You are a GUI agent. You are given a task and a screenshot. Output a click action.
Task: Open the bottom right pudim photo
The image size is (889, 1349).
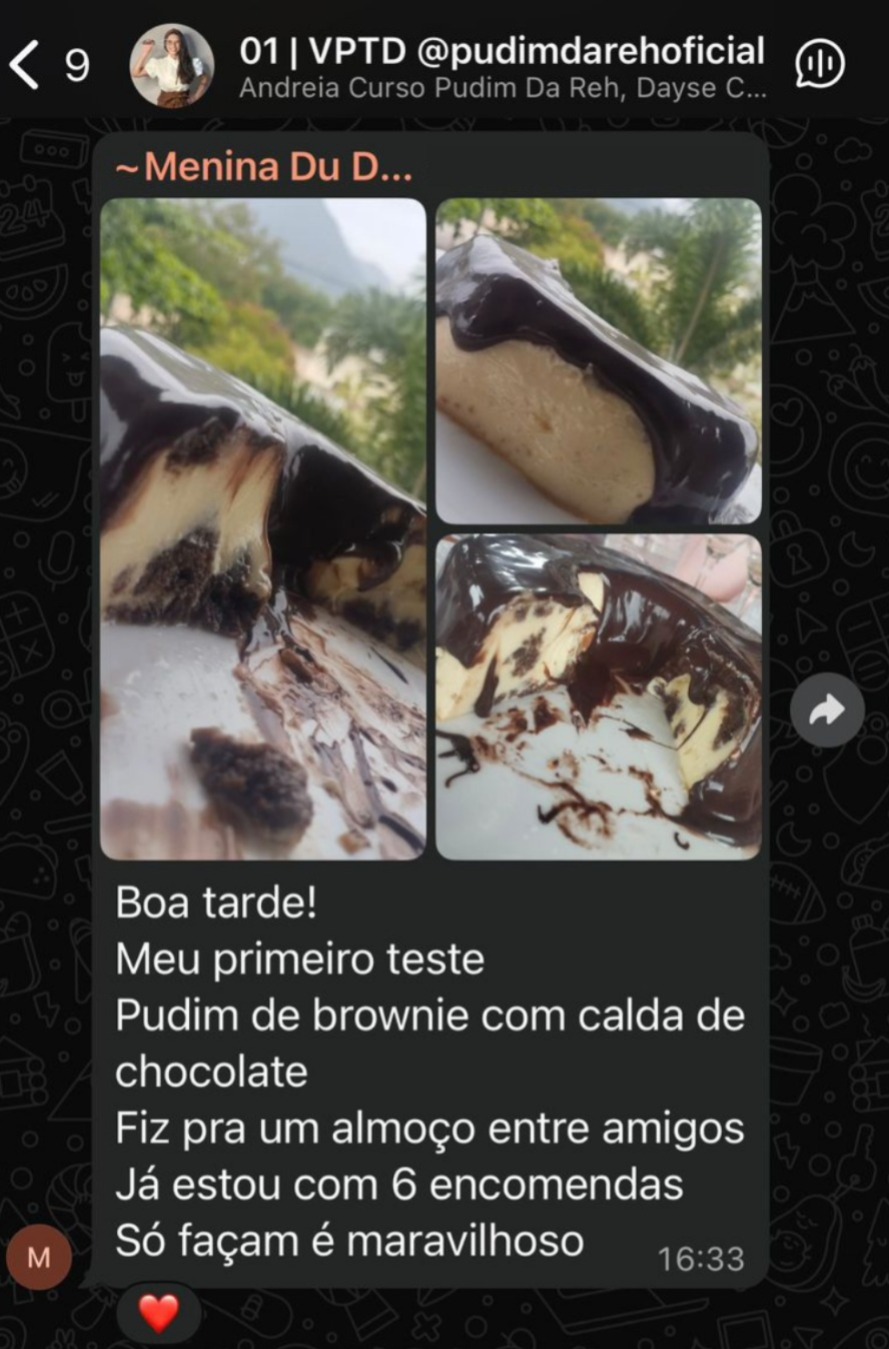pos(598,696)
